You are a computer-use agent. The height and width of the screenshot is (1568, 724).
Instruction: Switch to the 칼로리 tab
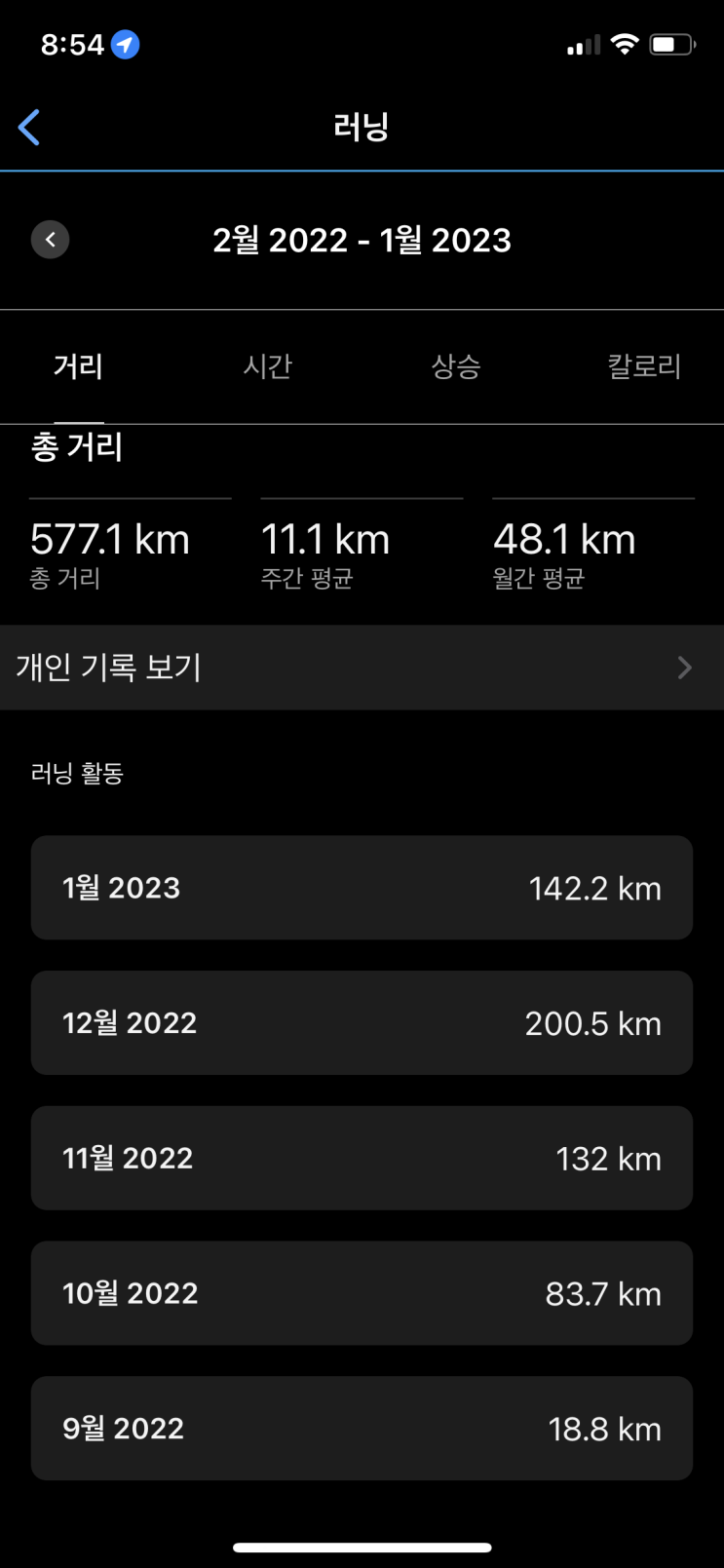644,366
